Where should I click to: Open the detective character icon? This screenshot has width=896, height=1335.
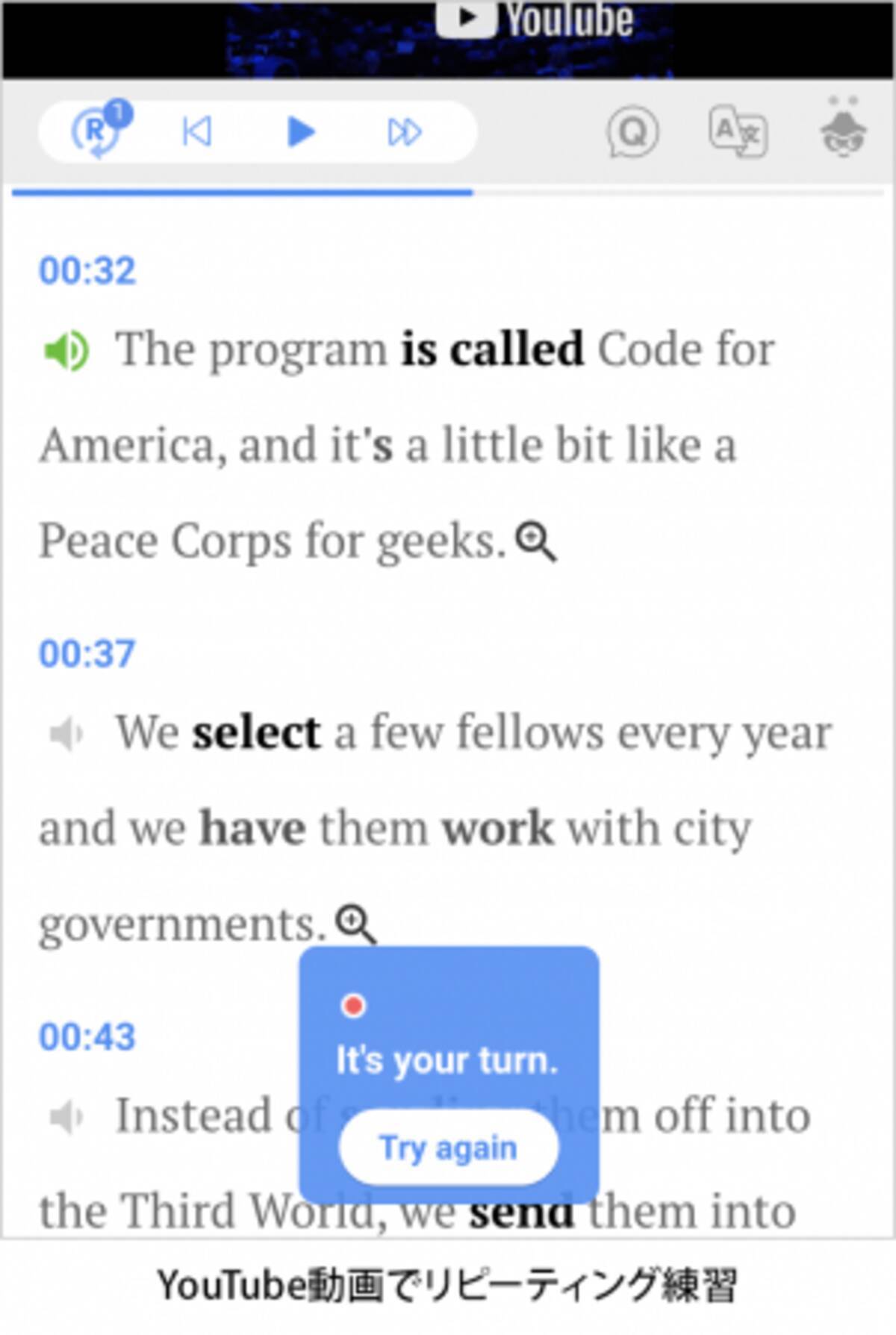[x=844, y=128]
